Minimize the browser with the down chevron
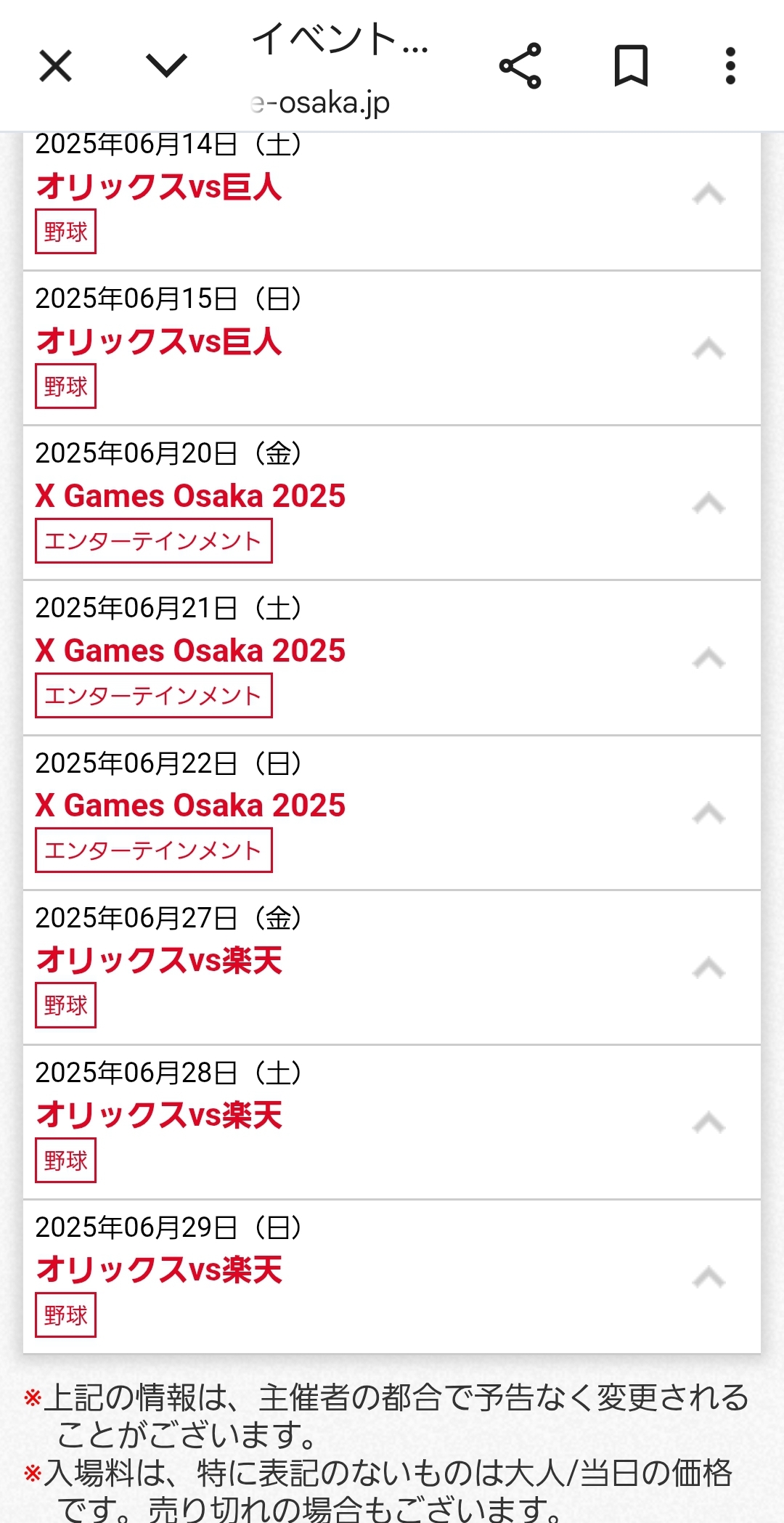Screen dimensions: 784x1523 click(x=167, y=66)
